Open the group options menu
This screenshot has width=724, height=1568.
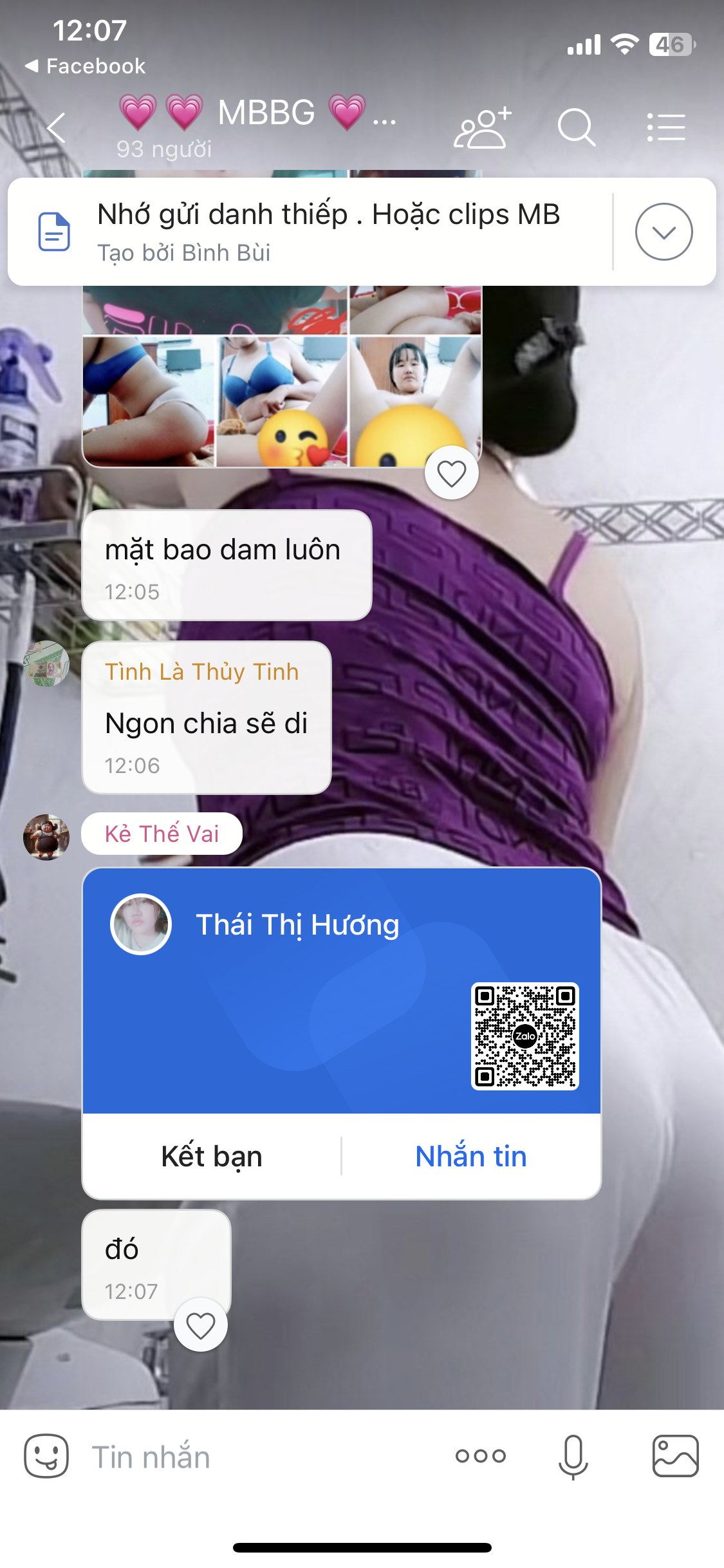pyautogui.click(x=666, y=127)
